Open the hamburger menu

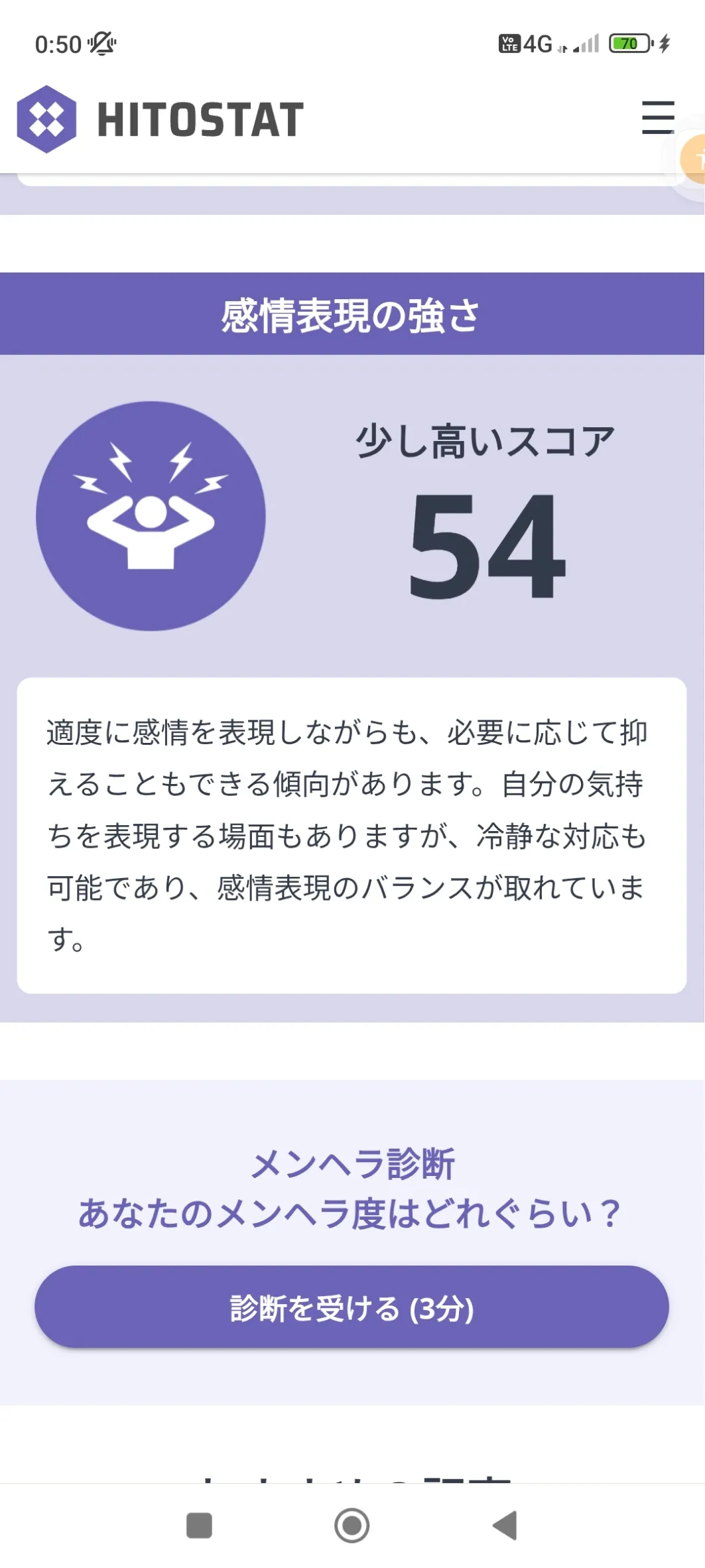point(657,118)
